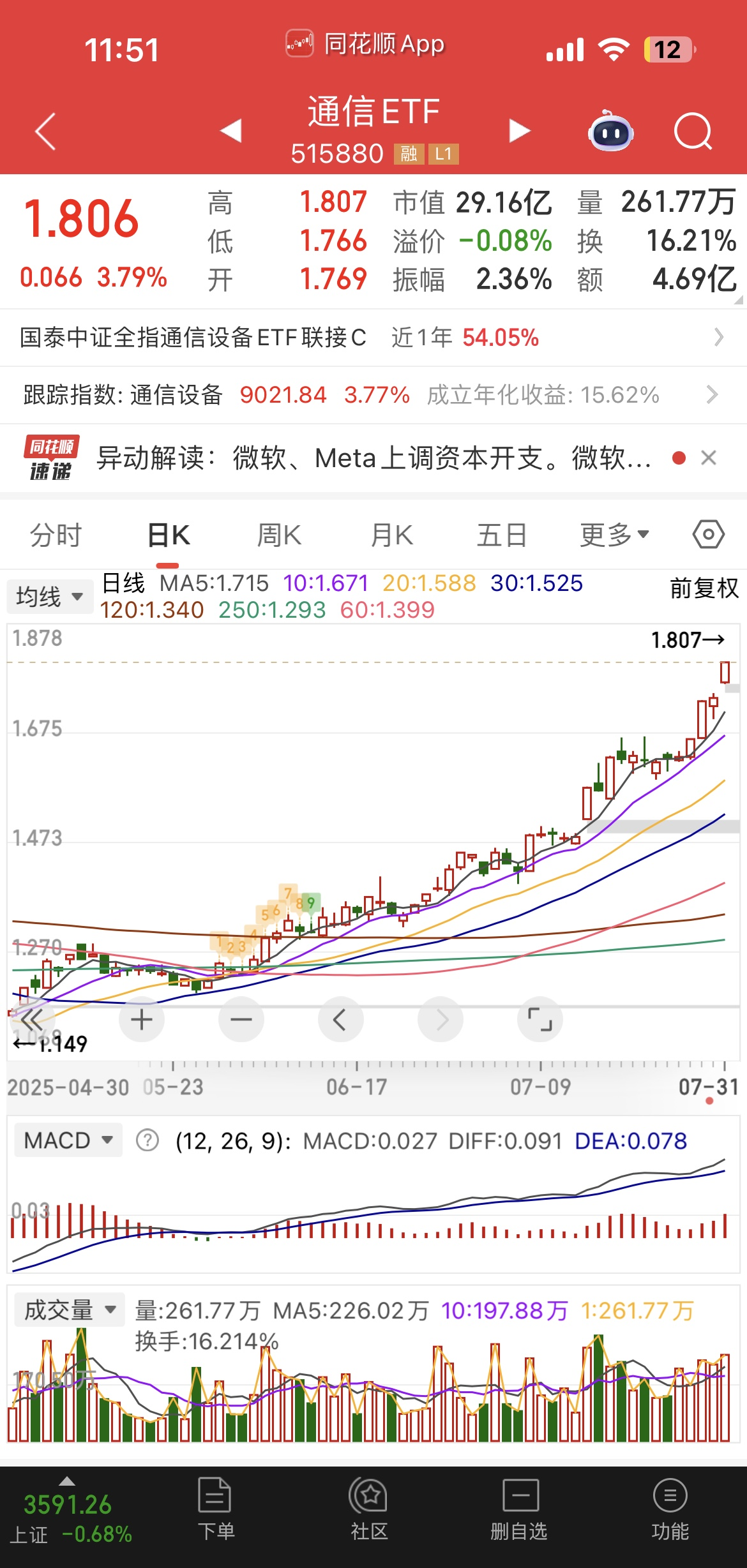The image size is (747, 1568).
Task: Open the 更多 chart period dropdown
Action: [611, 535]
